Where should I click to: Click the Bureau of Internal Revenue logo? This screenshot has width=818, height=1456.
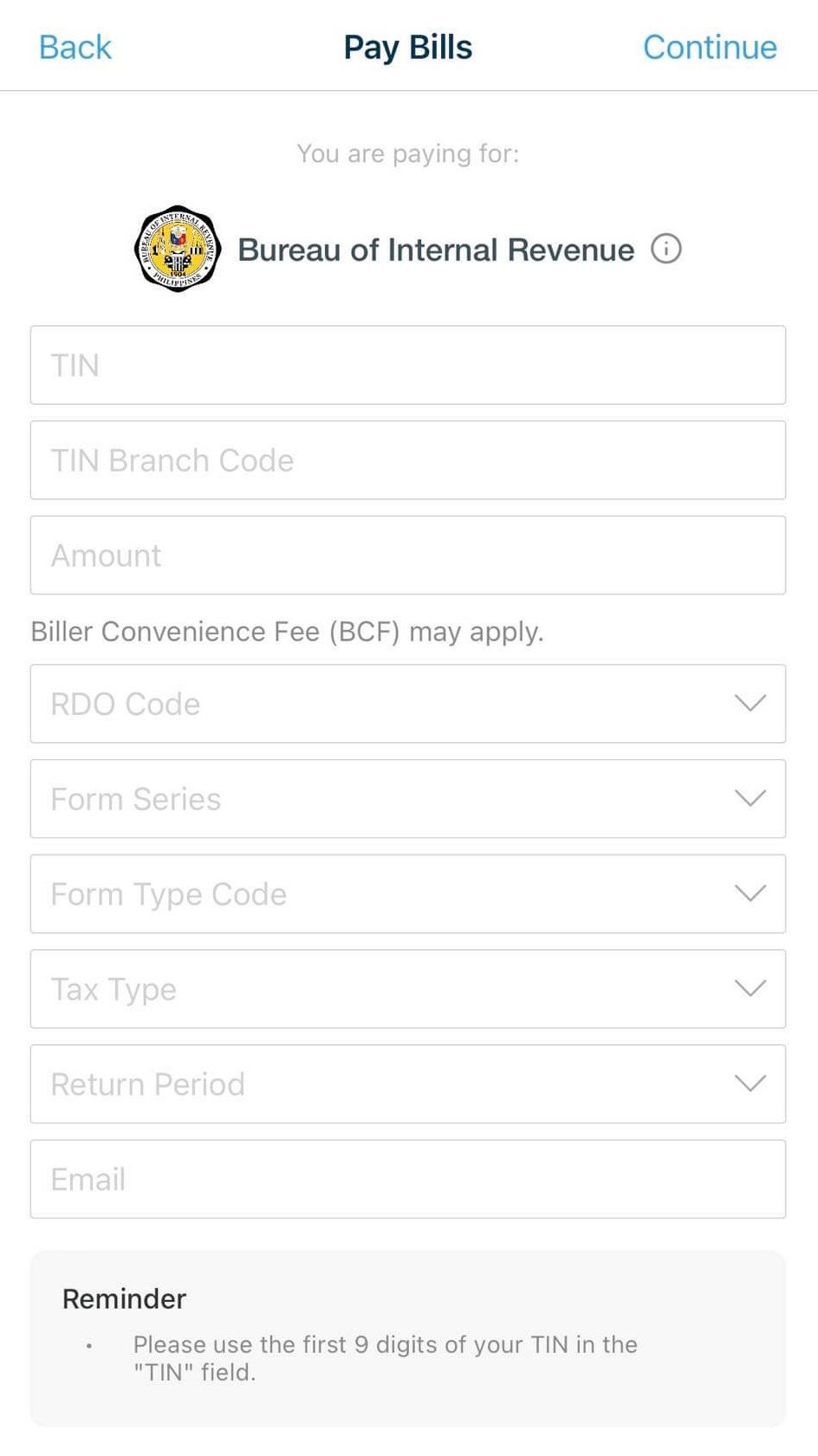179,249
